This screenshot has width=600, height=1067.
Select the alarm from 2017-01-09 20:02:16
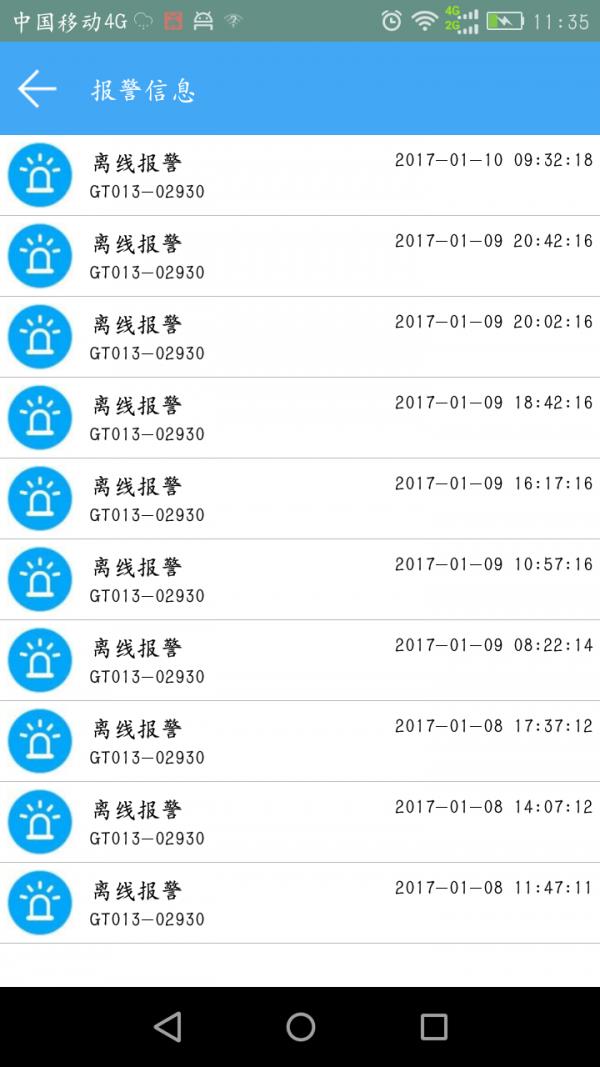(300, 338)
